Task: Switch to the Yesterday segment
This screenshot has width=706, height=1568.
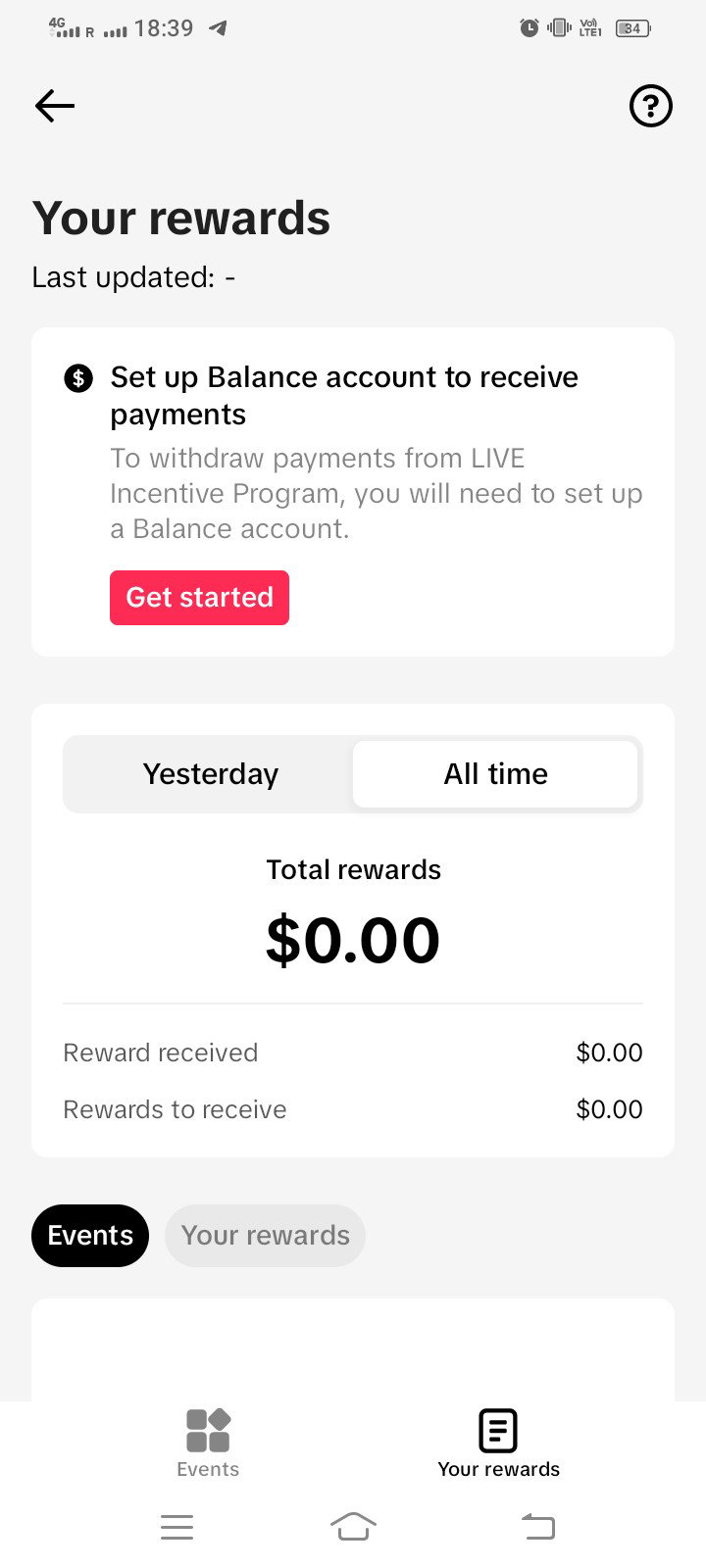Action: pos(211,774)
